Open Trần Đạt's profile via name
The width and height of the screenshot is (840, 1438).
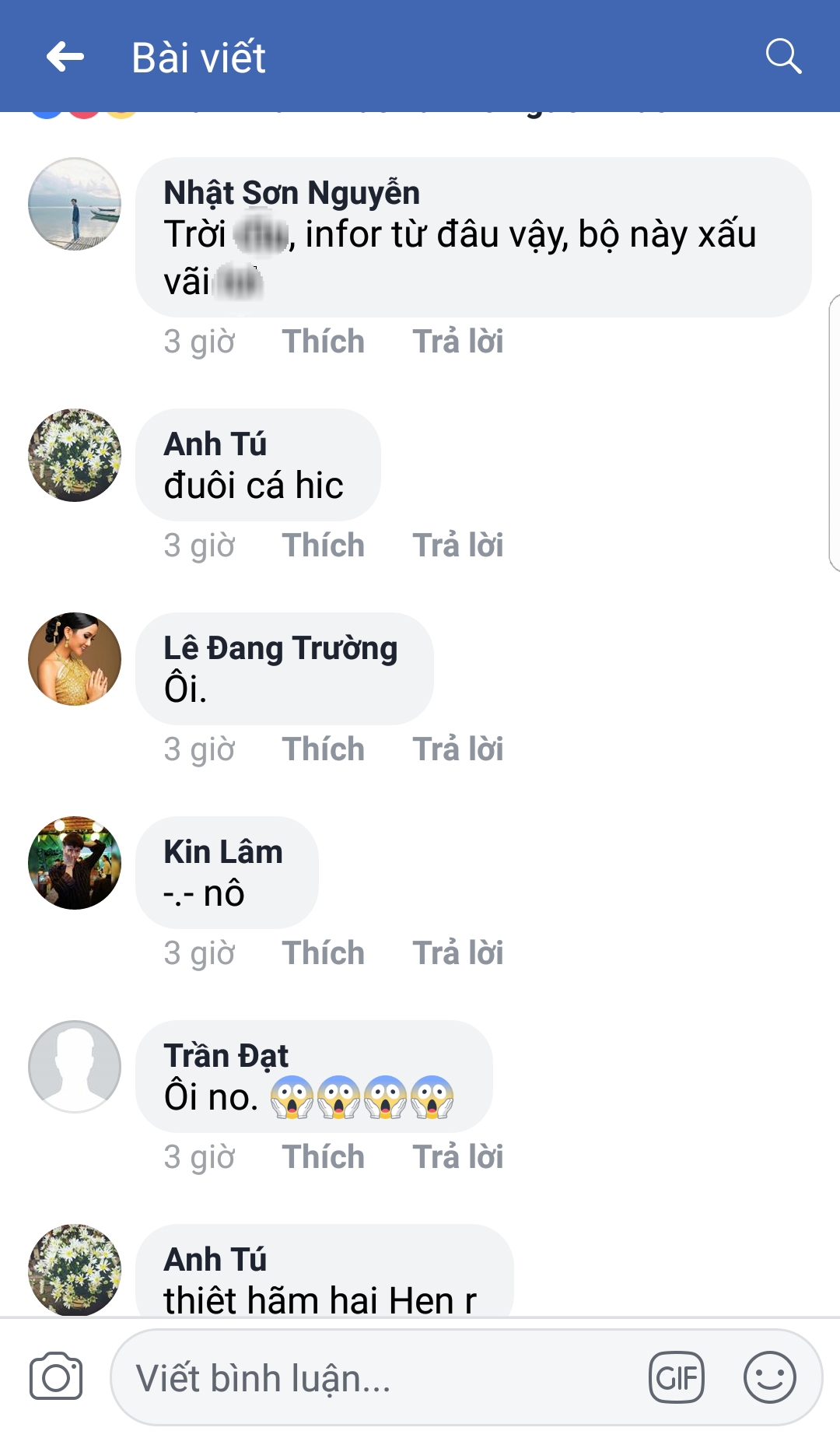click(x=226, y=1056)
